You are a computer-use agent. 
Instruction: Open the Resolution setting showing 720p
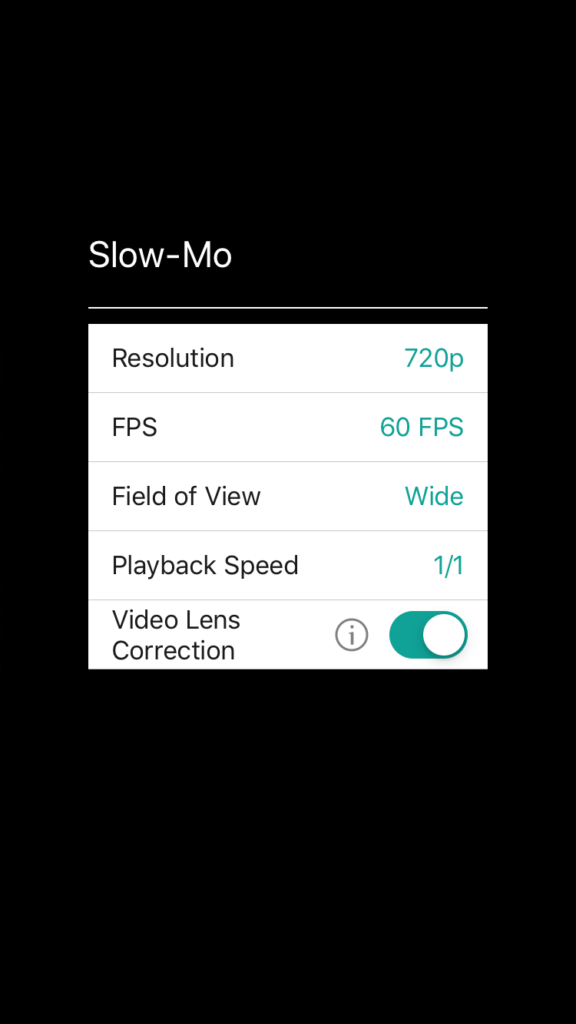[x=287, y=359]
